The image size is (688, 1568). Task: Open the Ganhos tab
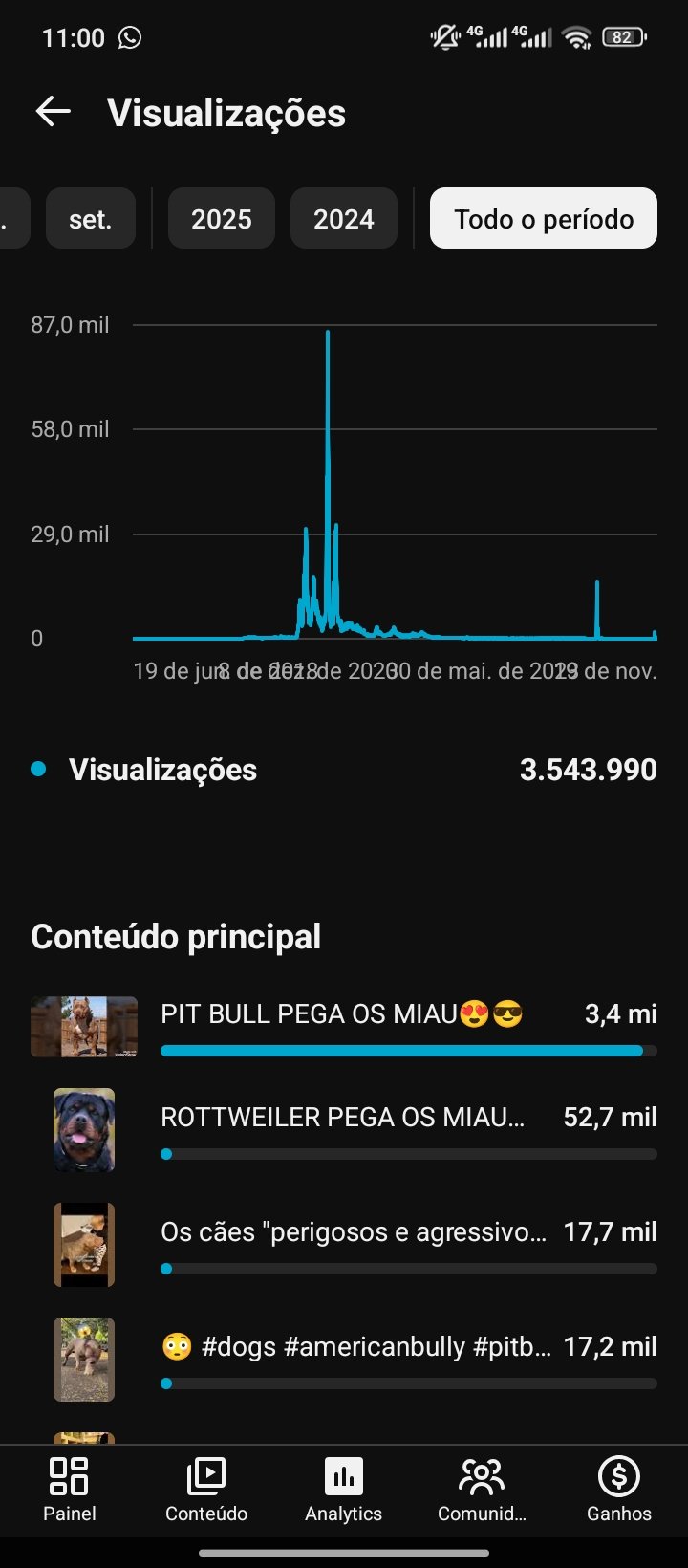619,1489
